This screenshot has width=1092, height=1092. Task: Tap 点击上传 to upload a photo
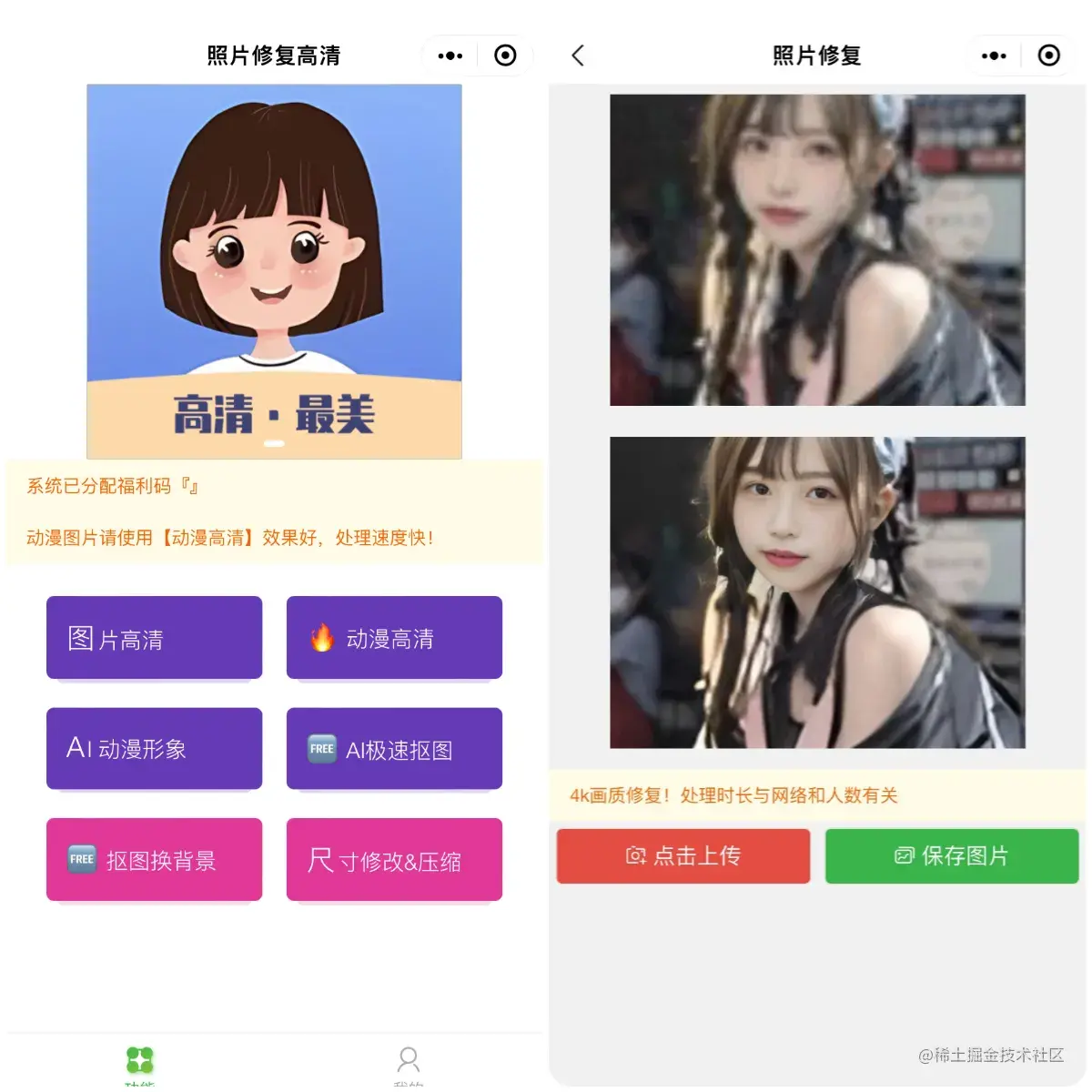click(x=682, y=855)
